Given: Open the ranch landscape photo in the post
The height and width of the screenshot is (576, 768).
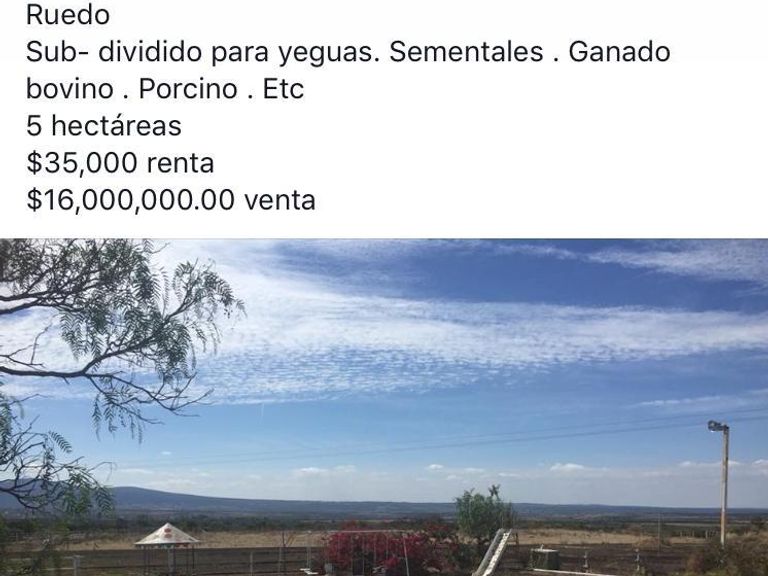Looking at the screenshot, I should 384,407.
